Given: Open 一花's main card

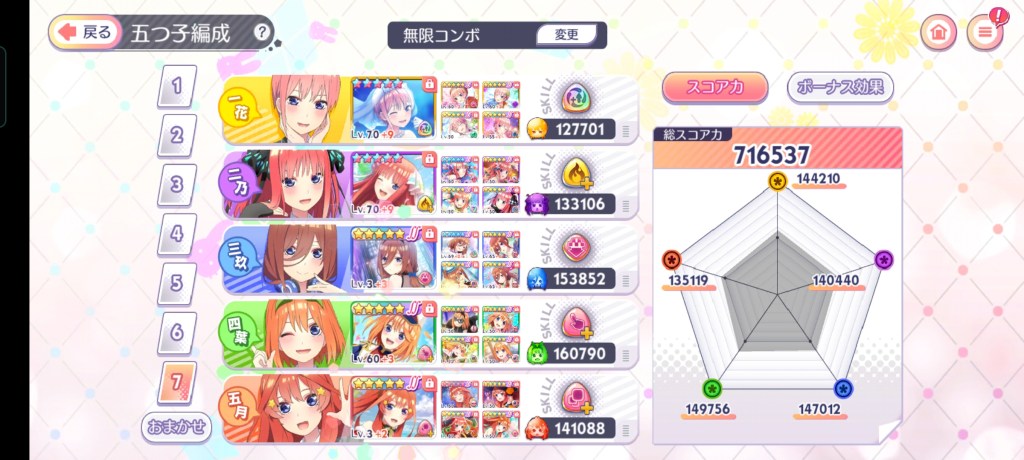Looking at the screenshot, I should [x=393, y=110].
